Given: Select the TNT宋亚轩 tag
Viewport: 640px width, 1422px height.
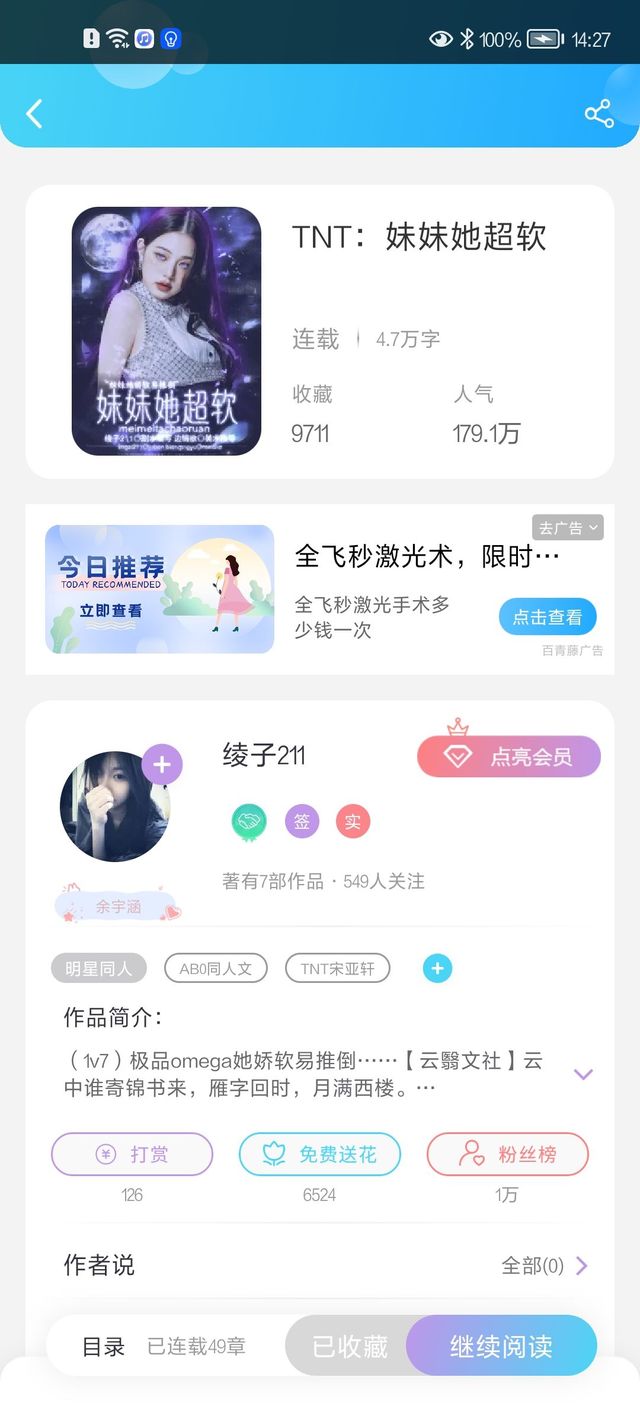Looking at the screenshot, I should pos(338,968).
